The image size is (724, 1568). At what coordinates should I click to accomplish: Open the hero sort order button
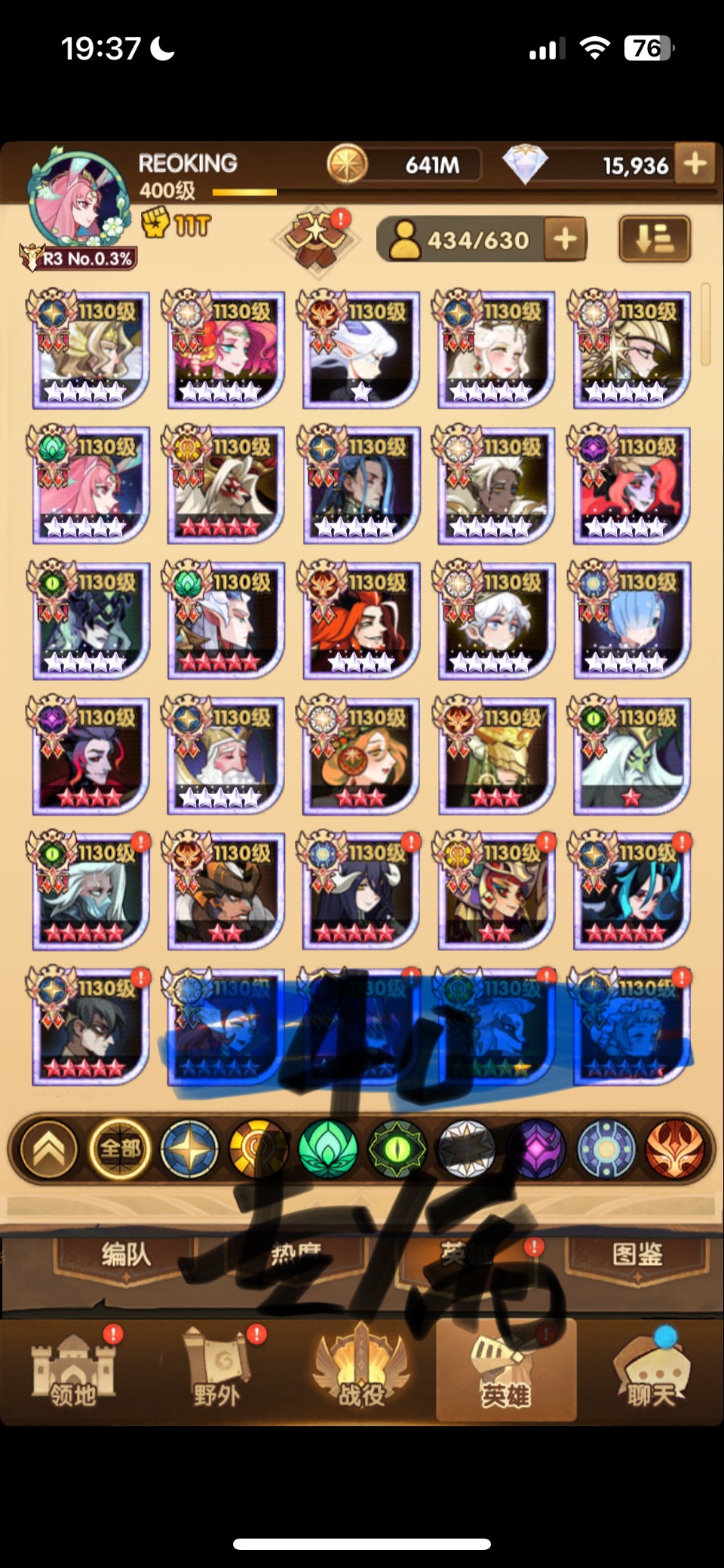coord(654,239)
